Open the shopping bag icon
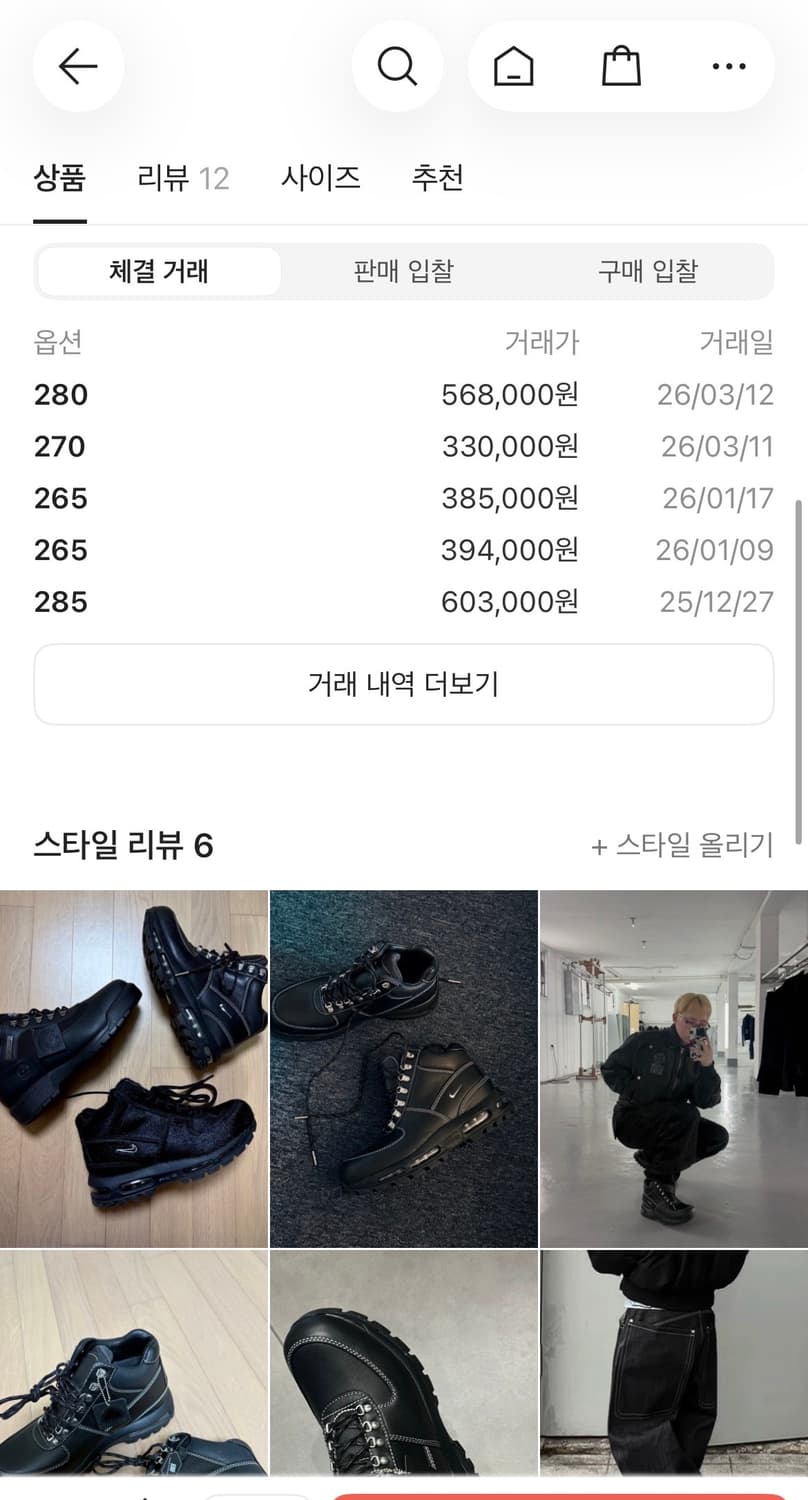This screenshot has height=1500, width=808. click(621, 66)
